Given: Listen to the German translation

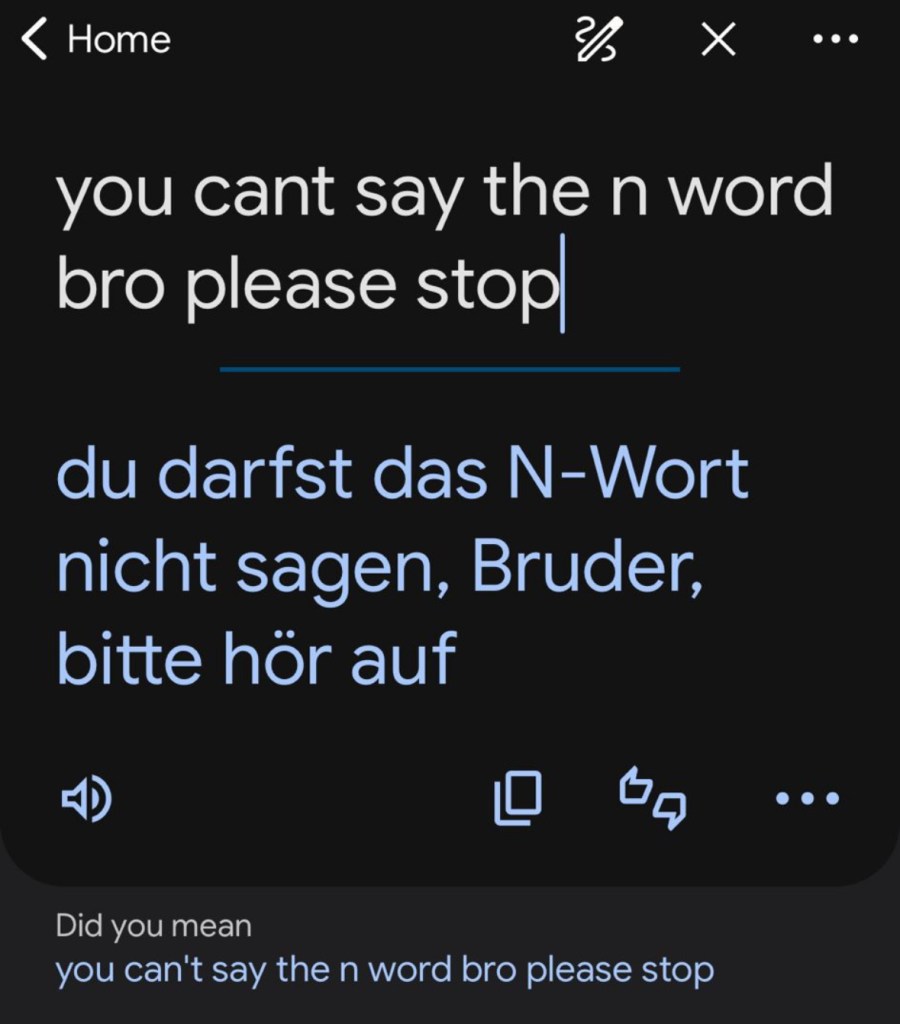Looking at the screenshot, I should coord(87,798).
